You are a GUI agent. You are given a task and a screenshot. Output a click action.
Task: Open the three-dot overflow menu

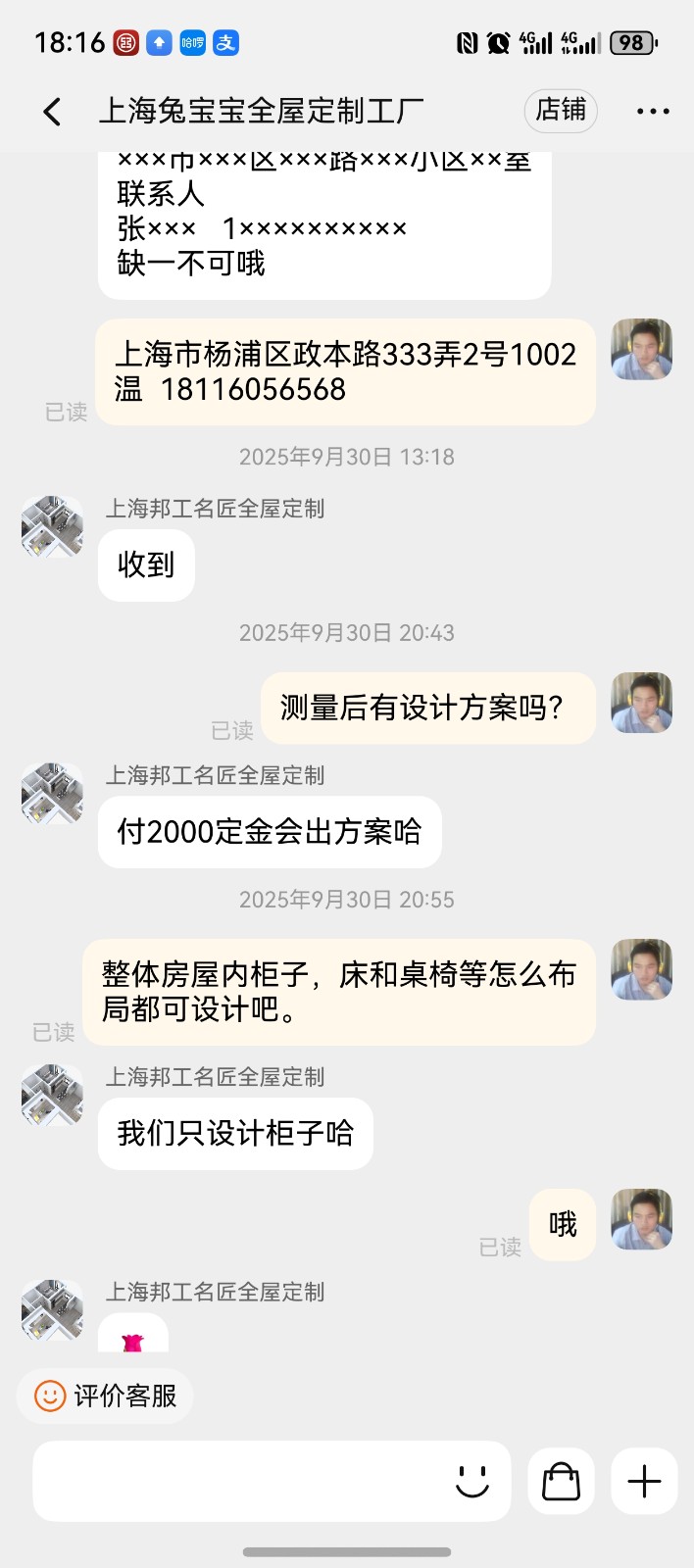point(653,112)
